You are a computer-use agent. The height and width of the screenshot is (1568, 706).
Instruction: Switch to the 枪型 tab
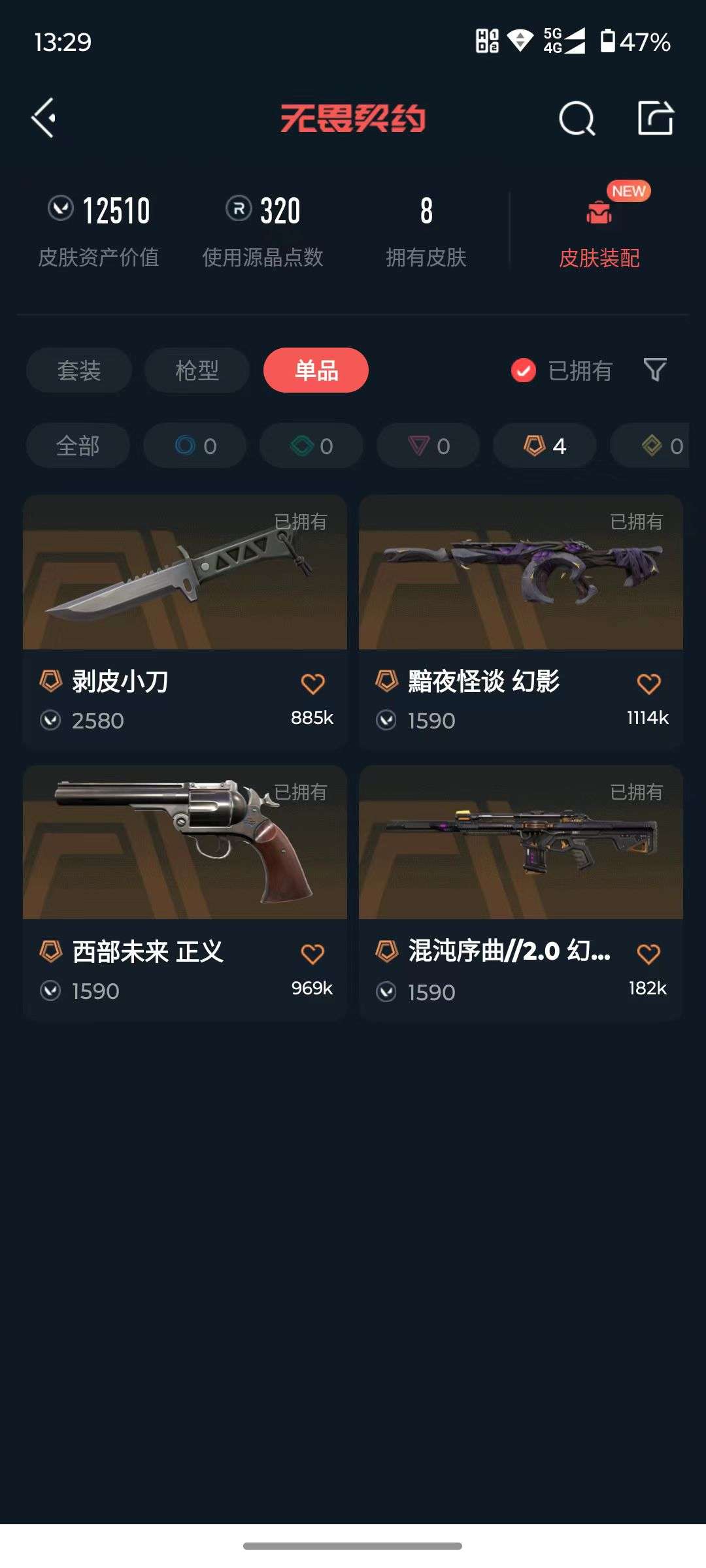point(196,370)
